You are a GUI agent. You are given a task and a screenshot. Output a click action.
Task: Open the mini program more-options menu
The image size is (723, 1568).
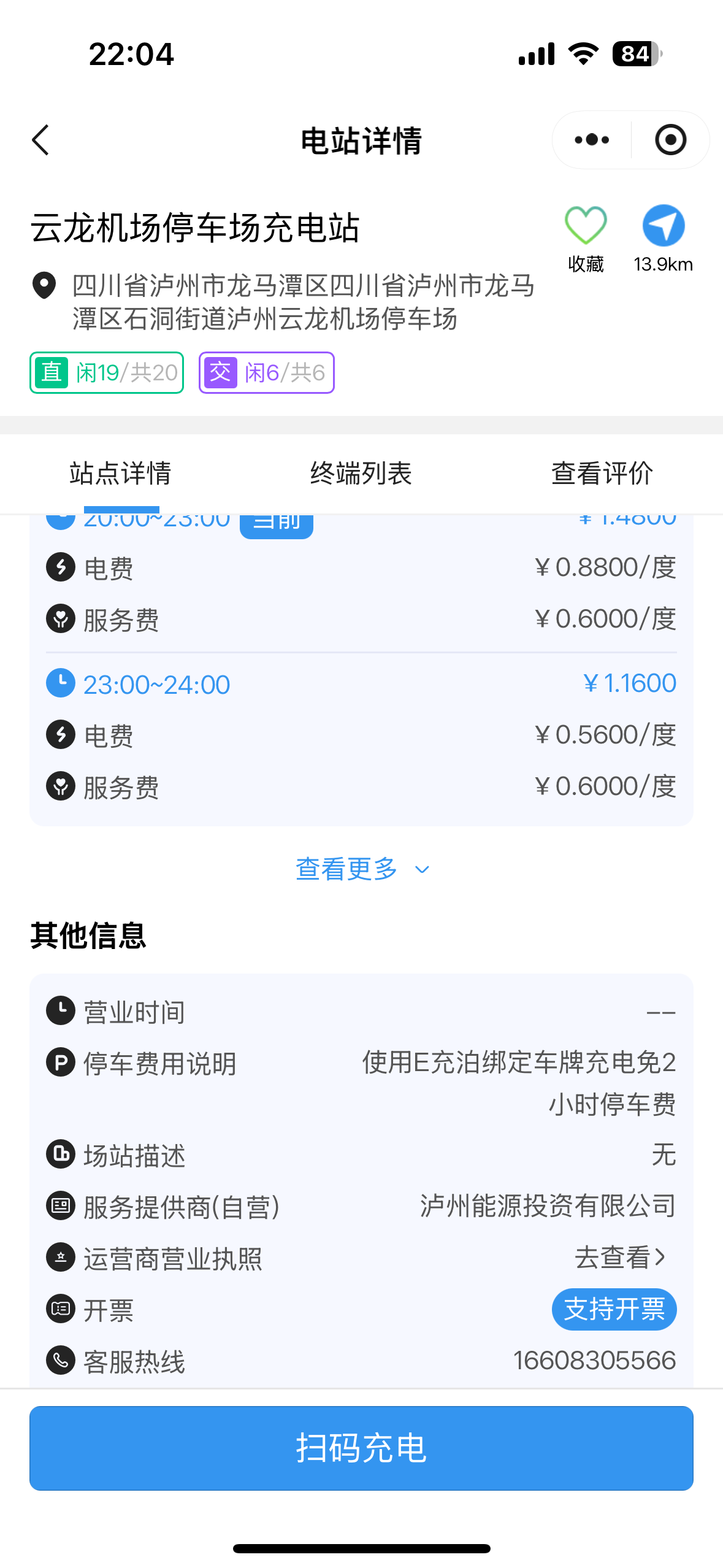pos(592,140)
